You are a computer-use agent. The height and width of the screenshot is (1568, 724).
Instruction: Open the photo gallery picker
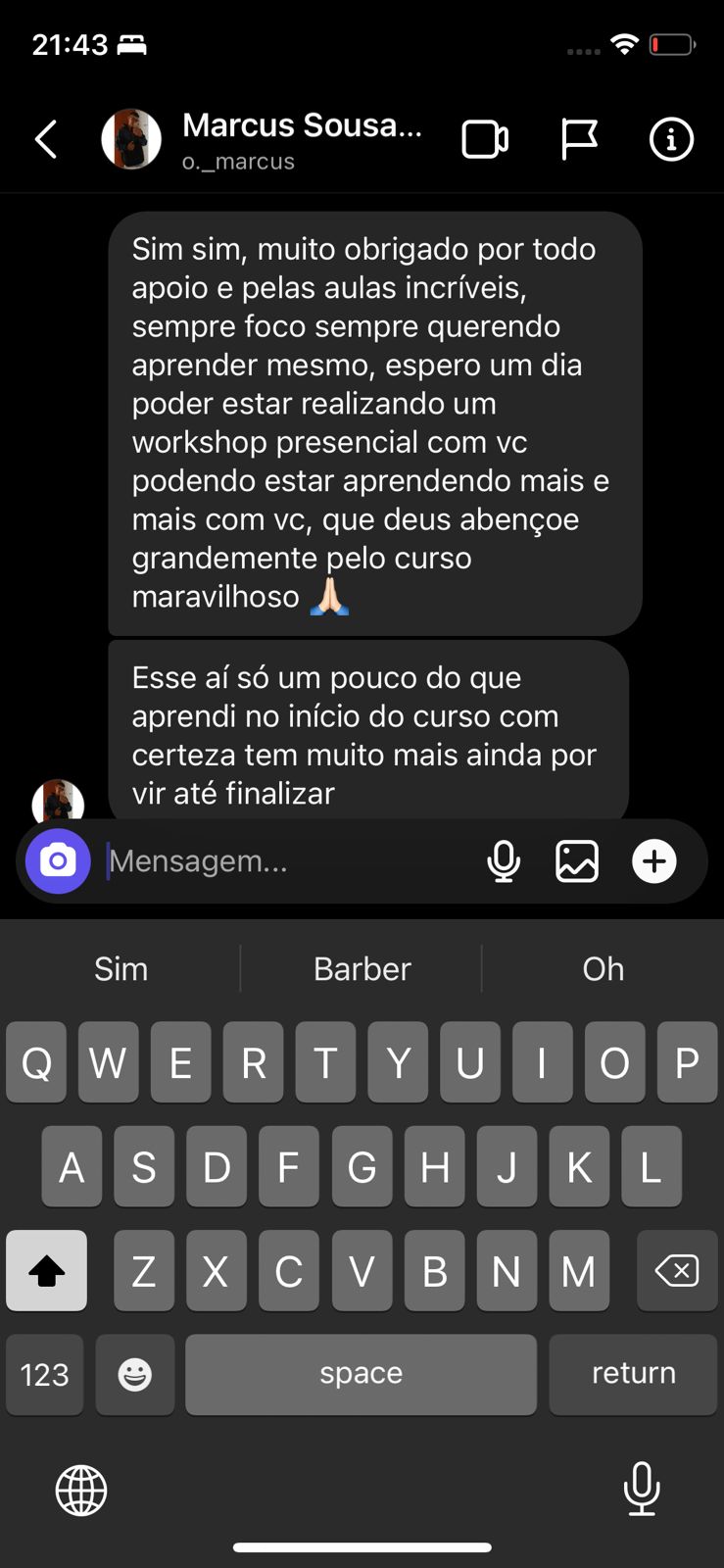coord(577,861)
